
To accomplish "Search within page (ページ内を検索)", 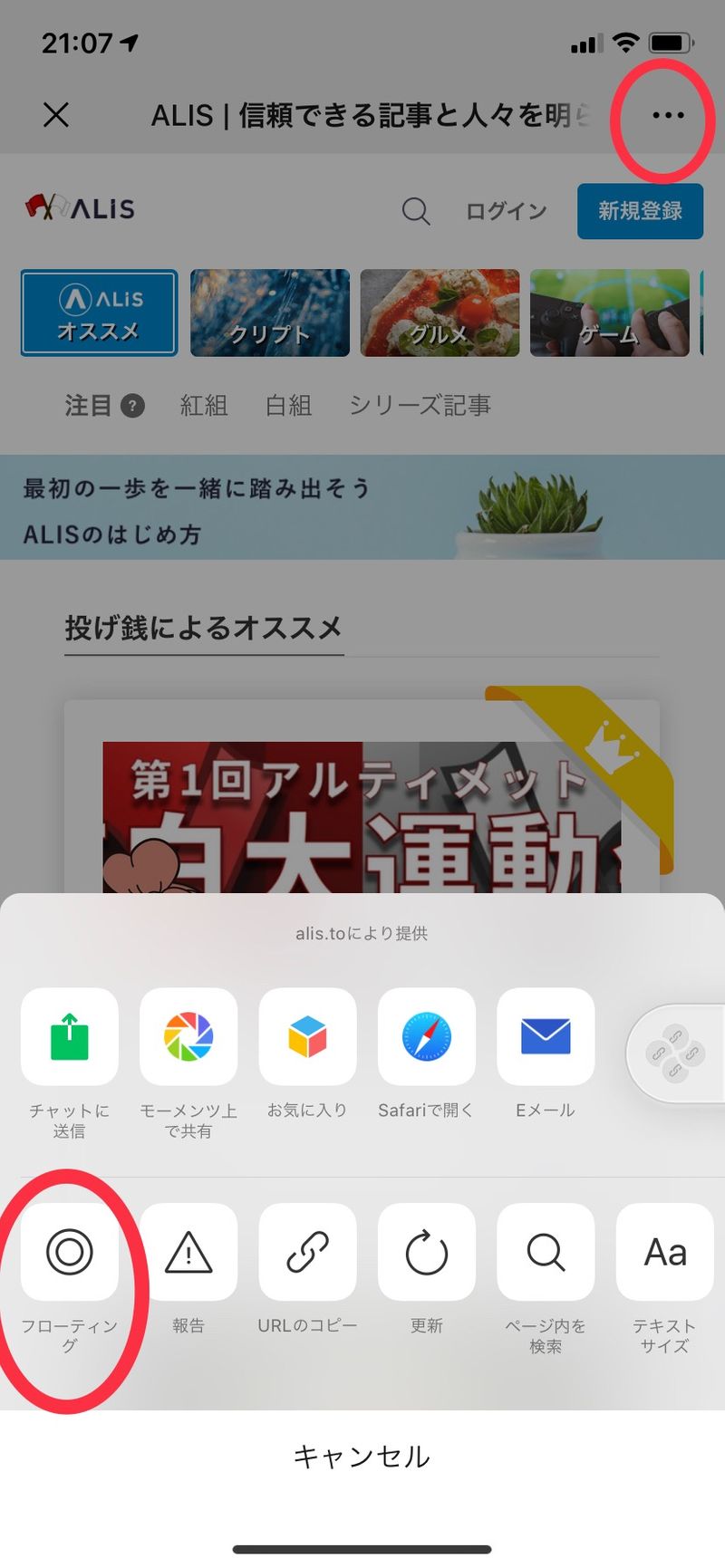I will [x=546, y=1252].
